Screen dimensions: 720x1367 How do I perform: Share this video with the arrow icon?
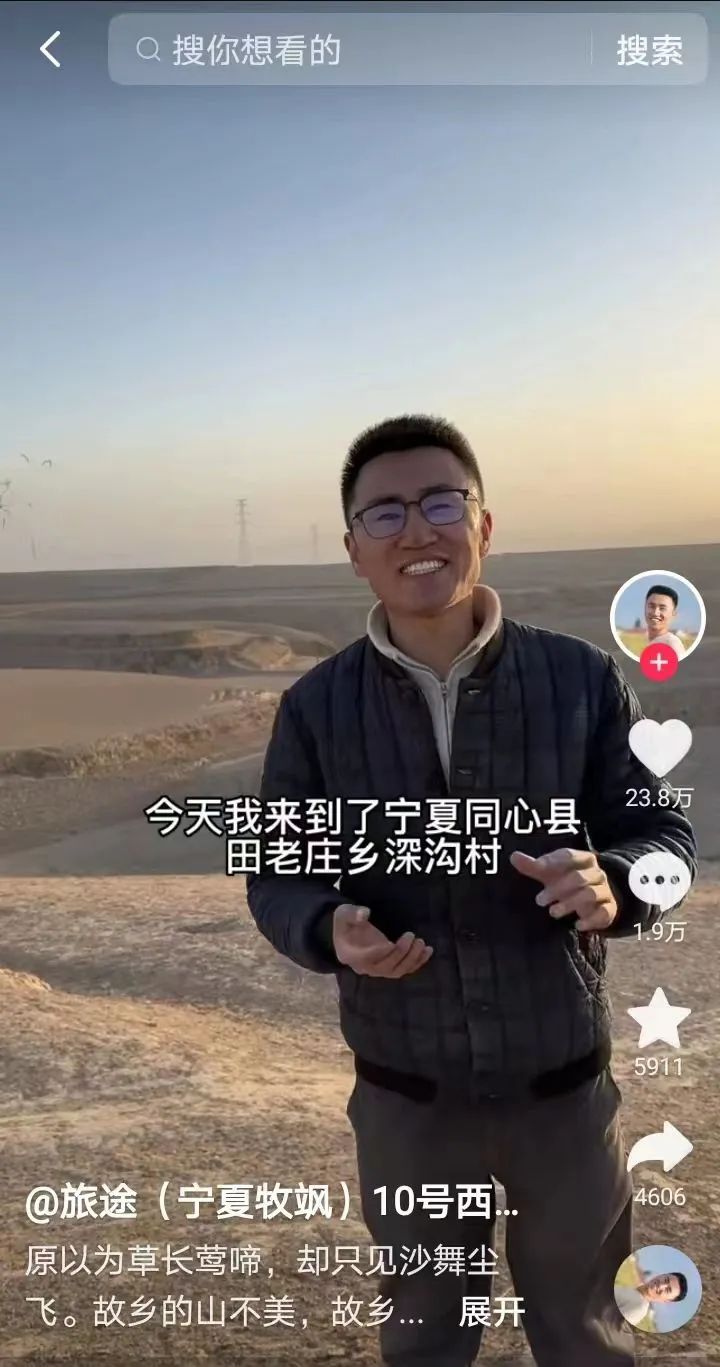click(x=660, y=1149)
